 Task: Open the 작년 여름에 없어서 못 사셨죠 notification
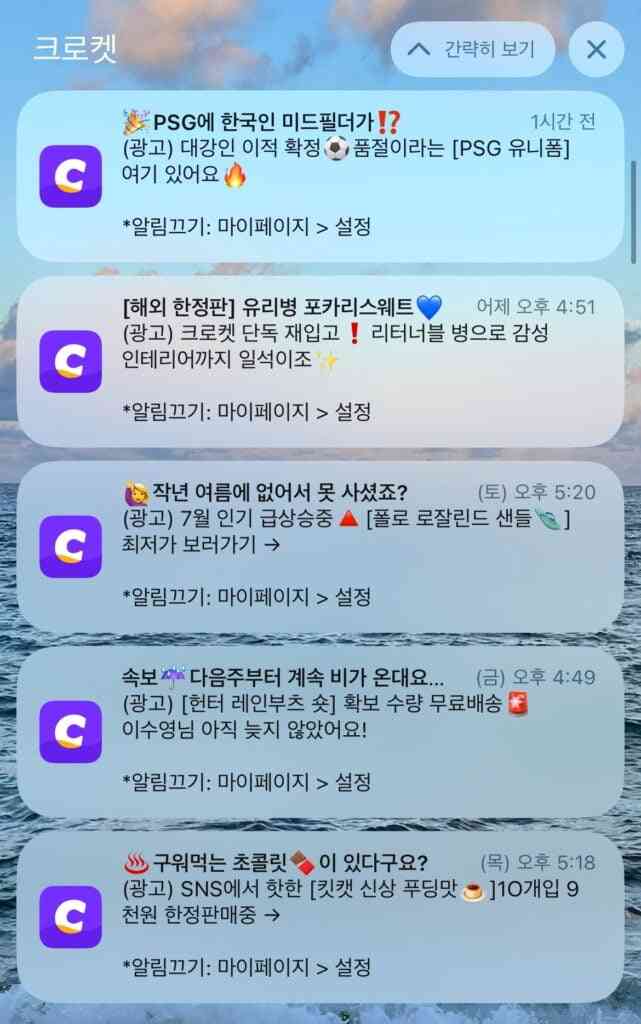(x=320, y=546)
